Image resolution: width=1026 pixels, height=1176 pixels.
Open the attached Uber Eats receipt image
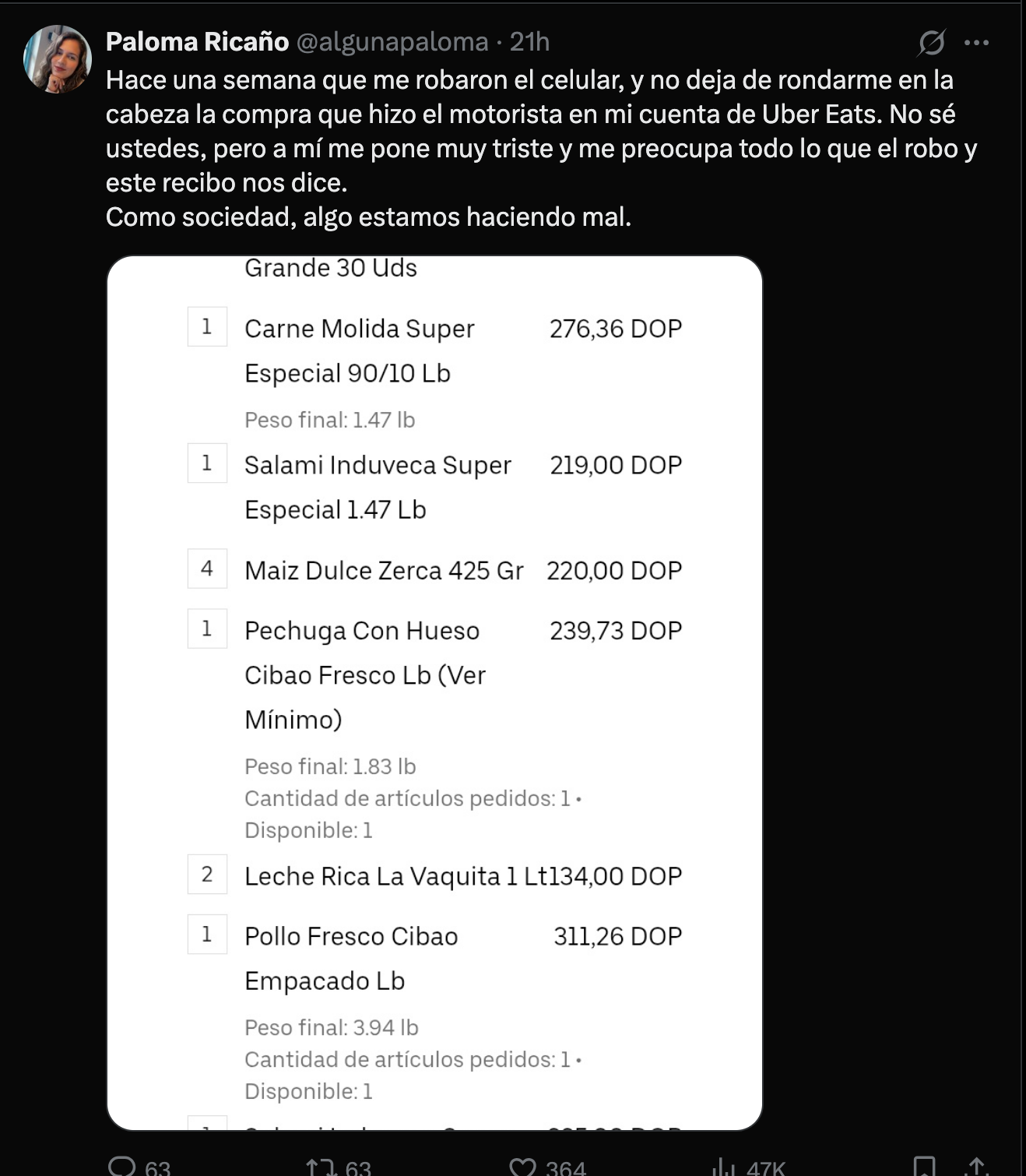point(434,692)
